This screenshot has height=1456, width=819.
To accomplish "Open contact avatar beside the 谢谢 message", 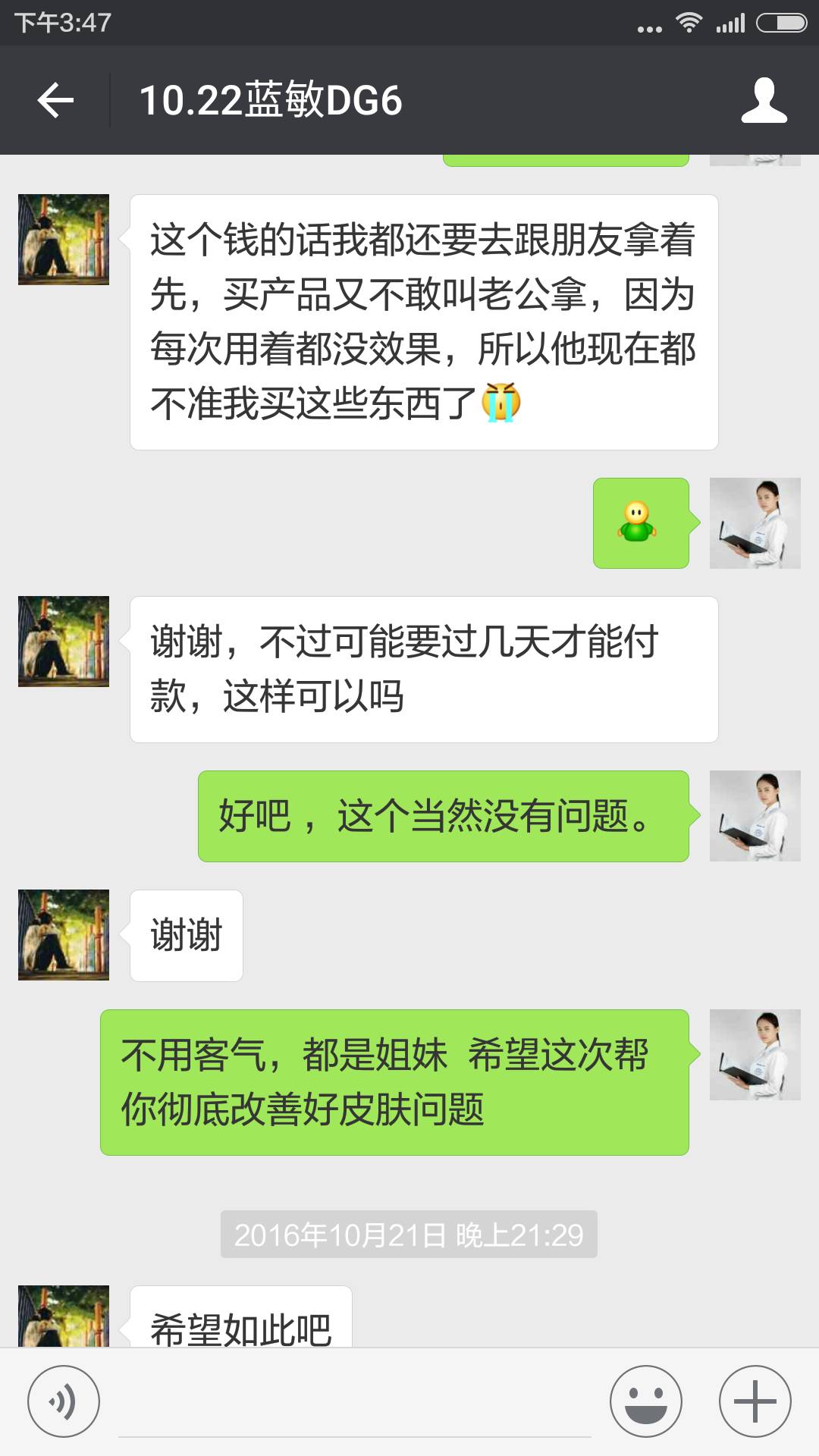I will click(x=64, y=935).
